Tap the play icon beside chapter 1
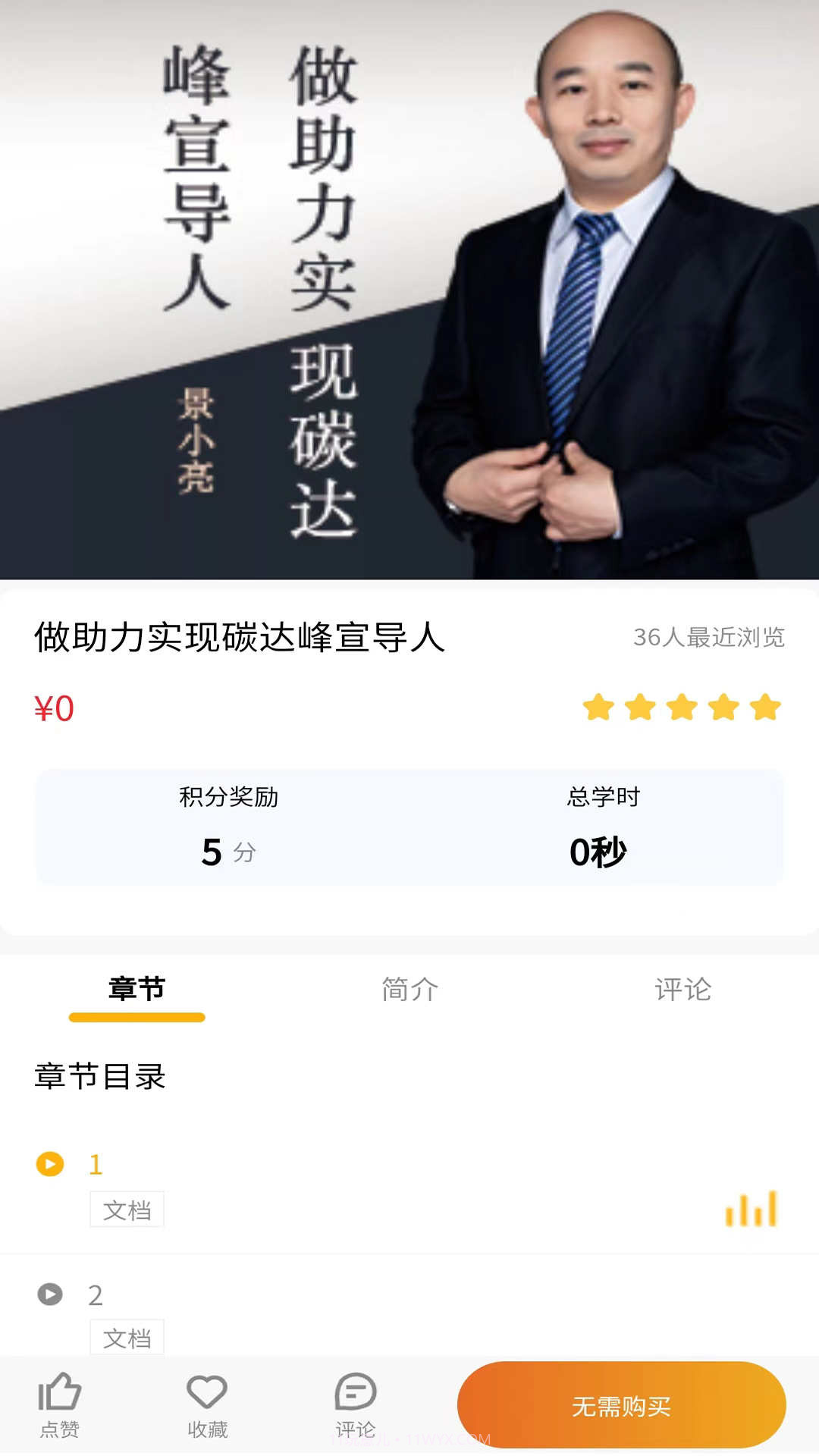This screenshot has height=1456, width=819. pos(50,1163)
